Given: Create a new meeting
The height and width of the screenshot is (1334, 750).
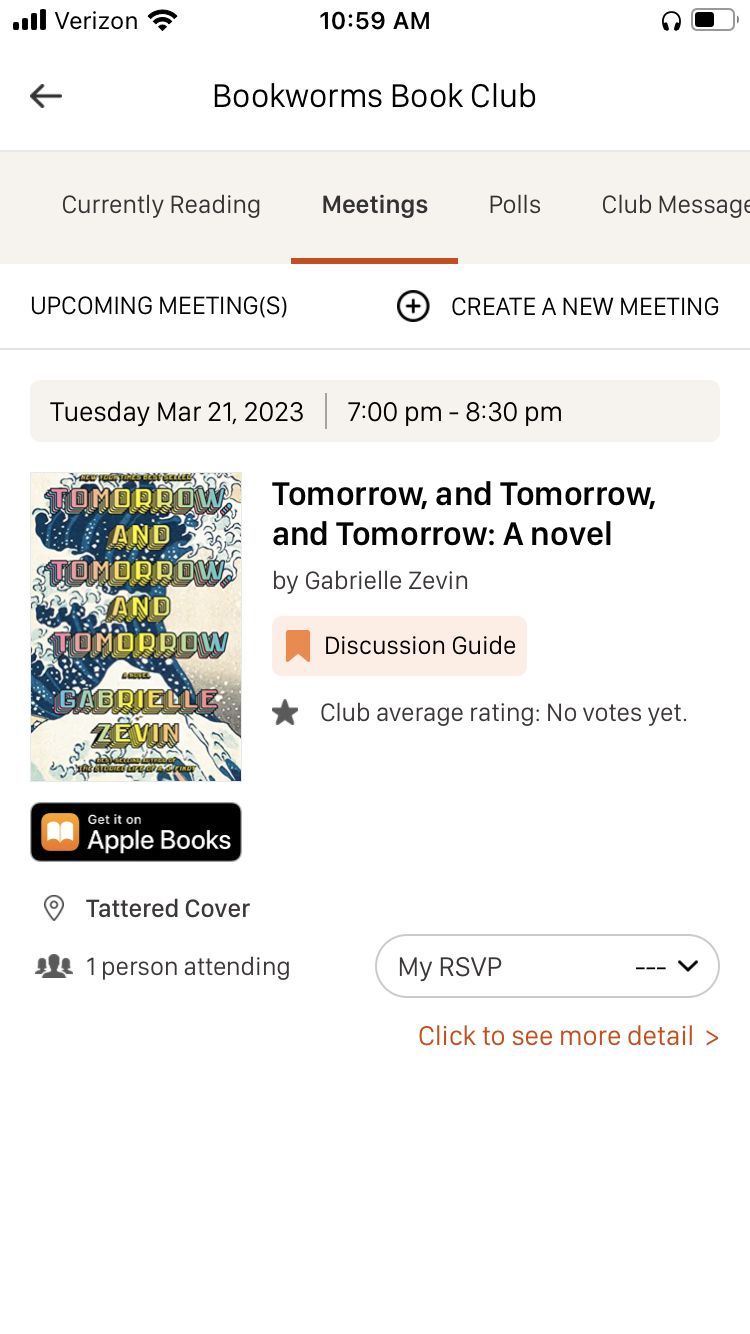Looking at the screenshot, I should coord(558,307).
